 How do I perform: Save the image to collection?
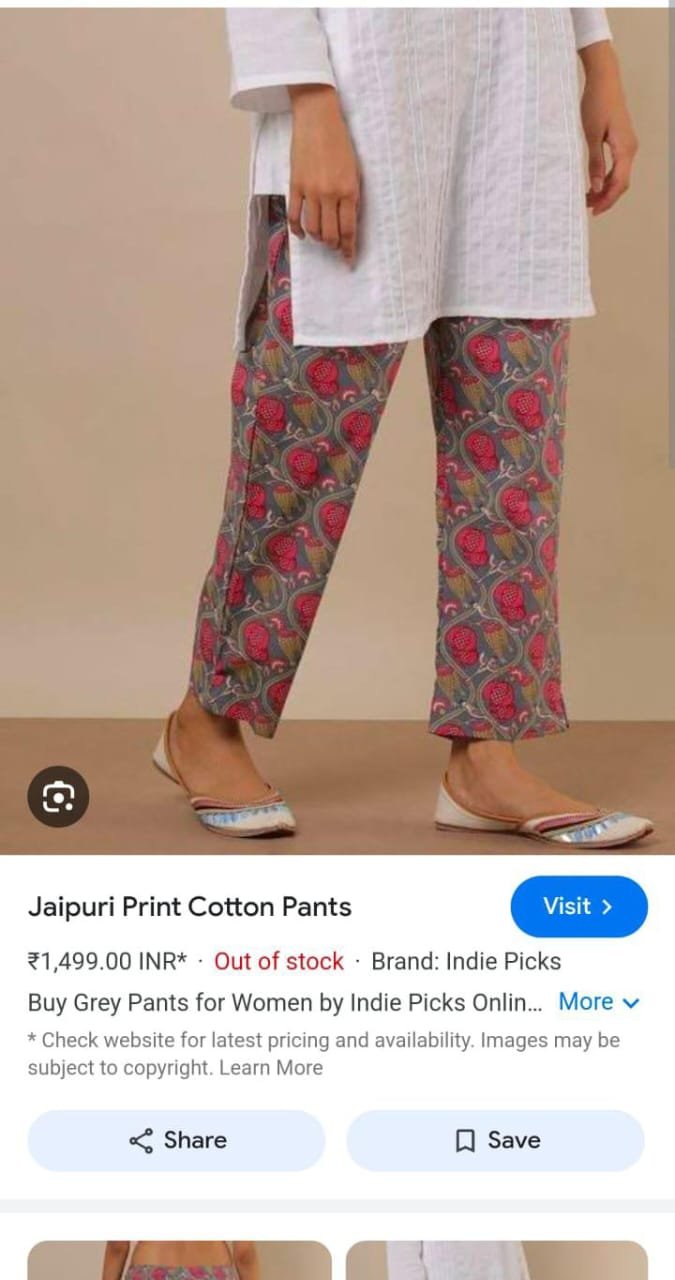click(496, 1140)
